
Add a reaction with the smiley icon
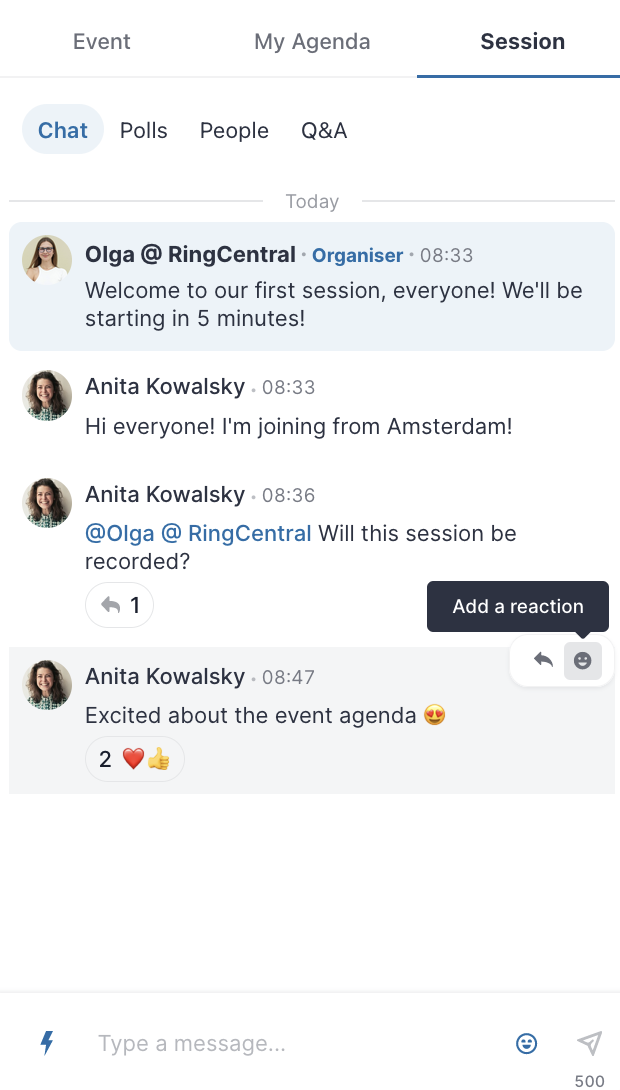coord(582,660)
